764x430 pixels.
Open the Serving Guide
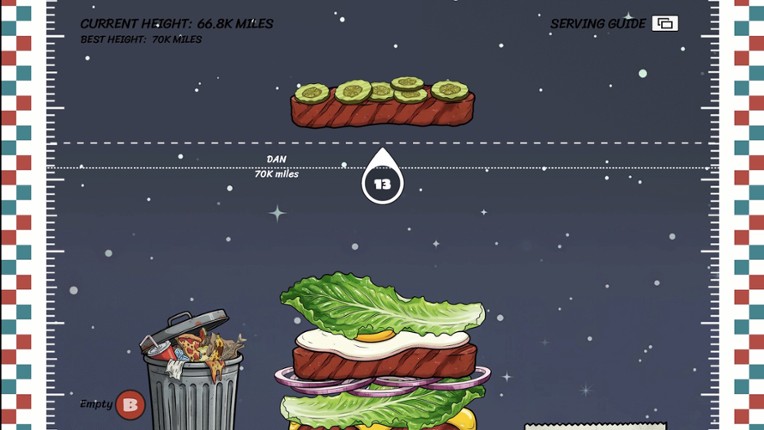pos(664,24)
